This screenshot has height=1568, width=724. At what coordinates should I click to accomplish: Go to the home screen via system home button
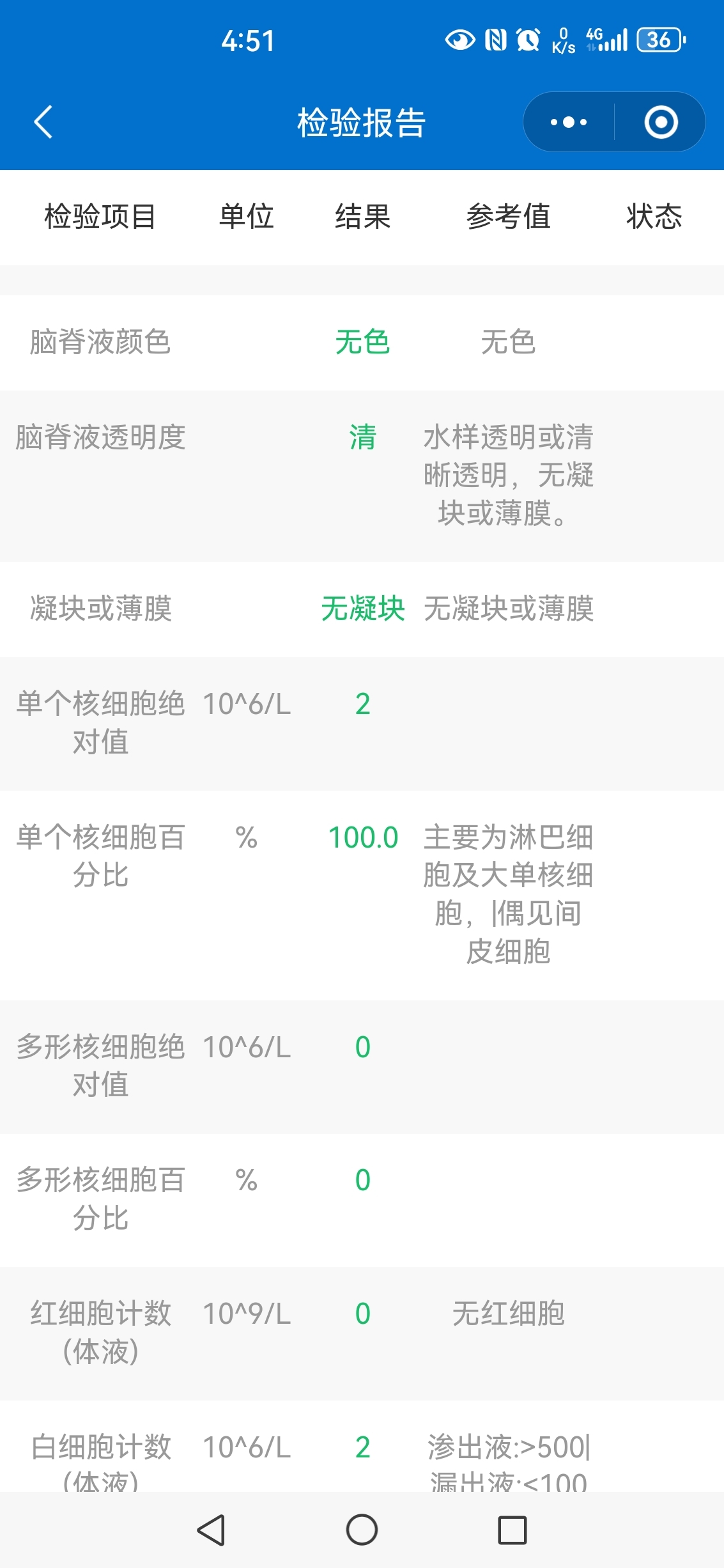click(362, 1530)
